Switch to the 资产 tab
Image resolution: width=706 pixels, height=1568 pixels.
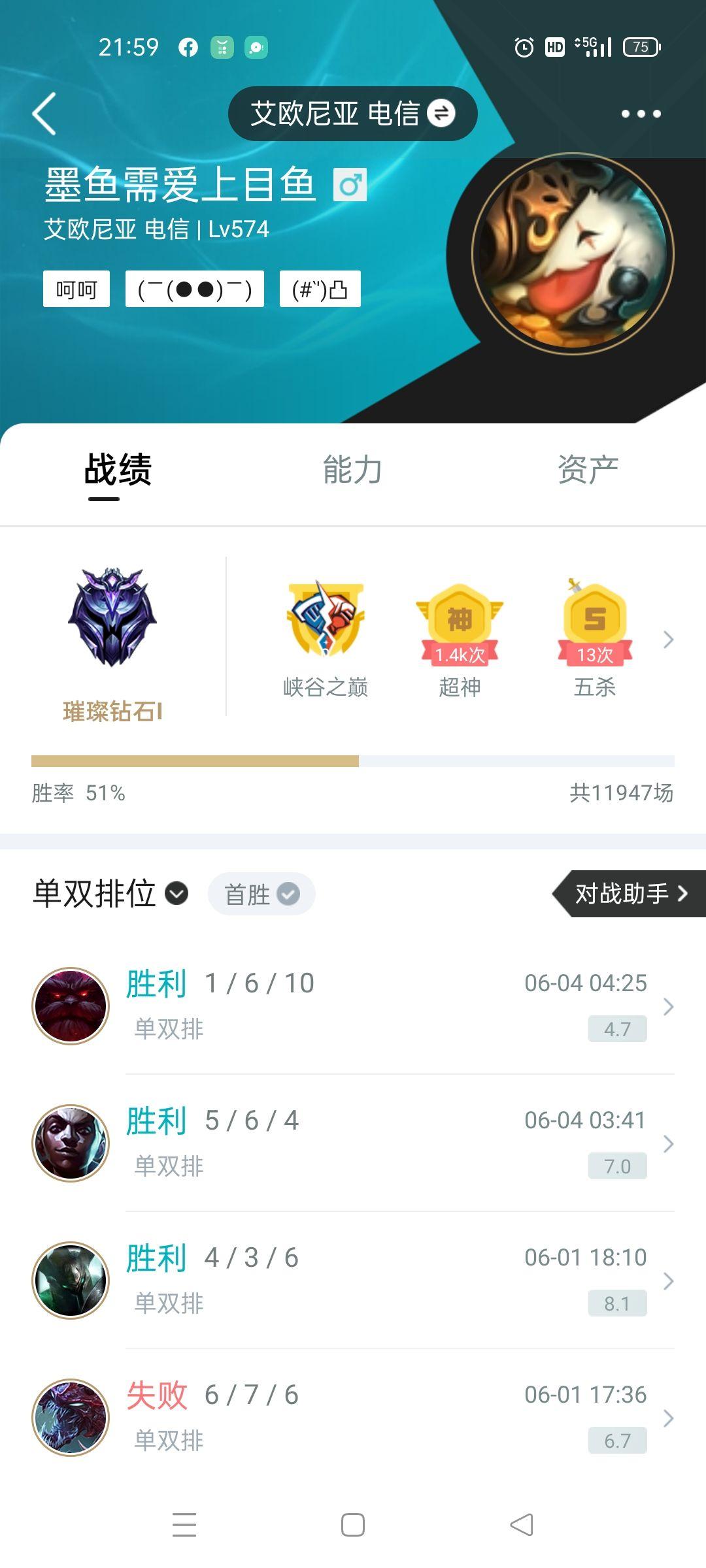588,470
